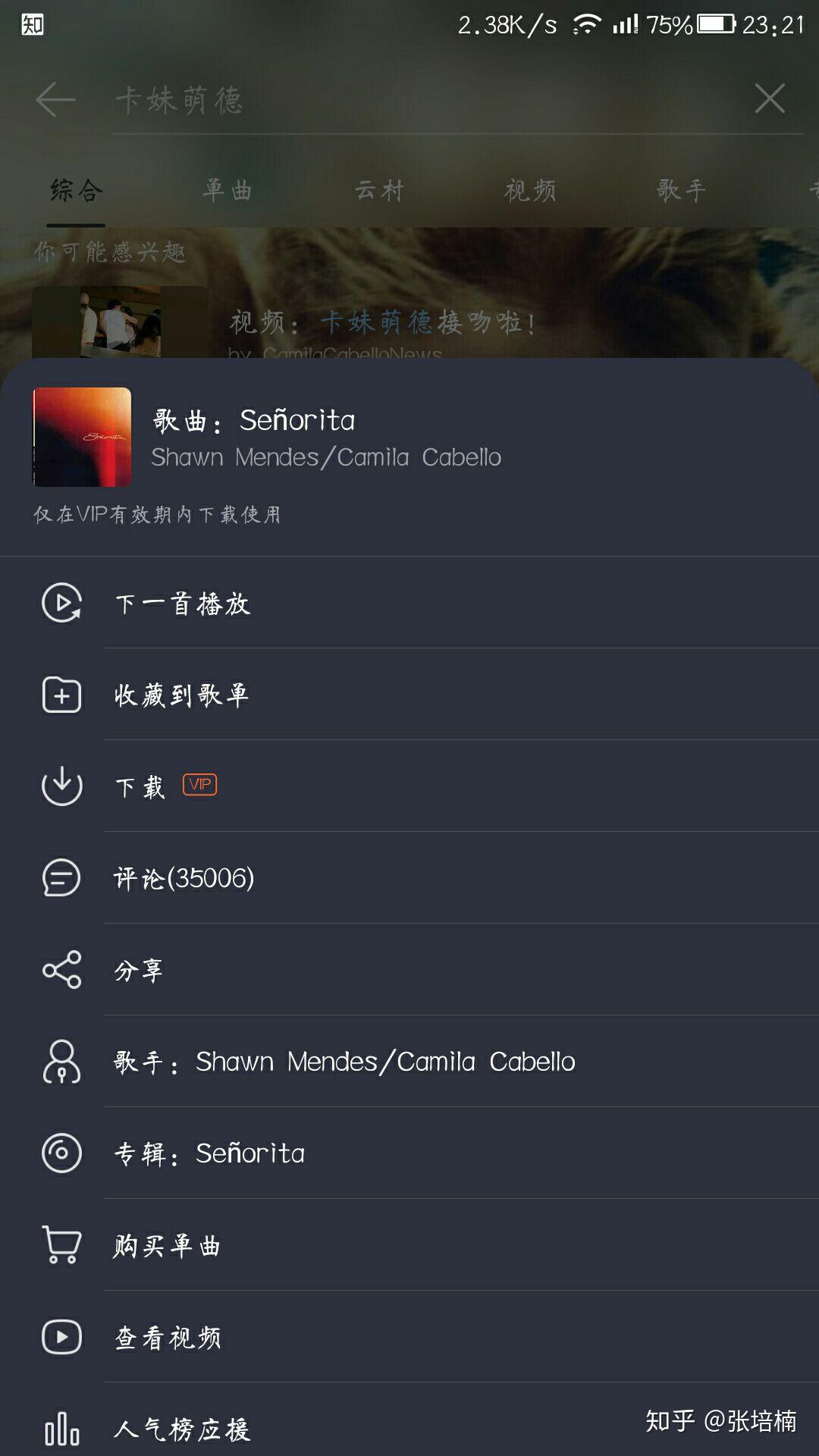The image size is (819, 1456).
Task: Click the orange VIP badge next to 下载
Action: coord(199,786)
